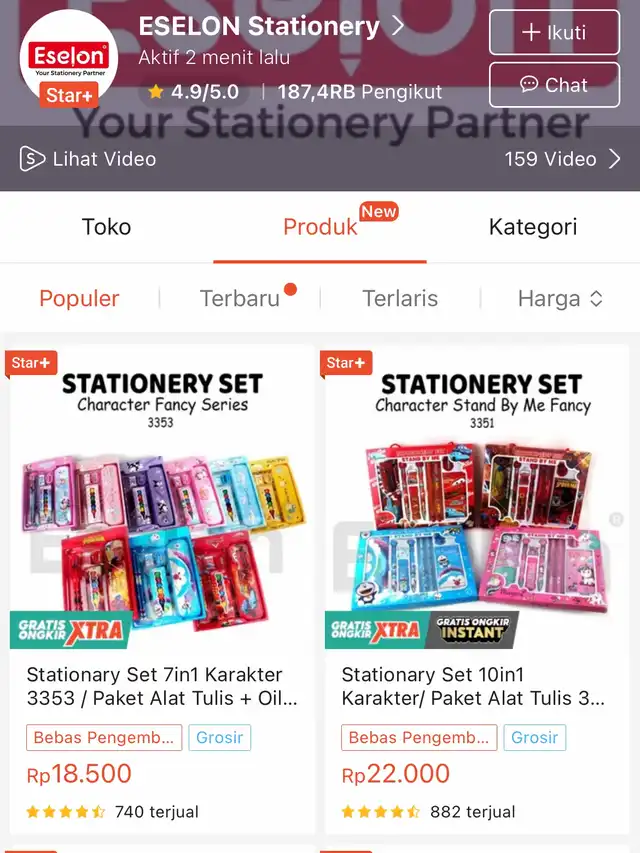Viewport: 640px width, 853px height.
Task: Sort products by Populer
Action: (x=79, y=298)
